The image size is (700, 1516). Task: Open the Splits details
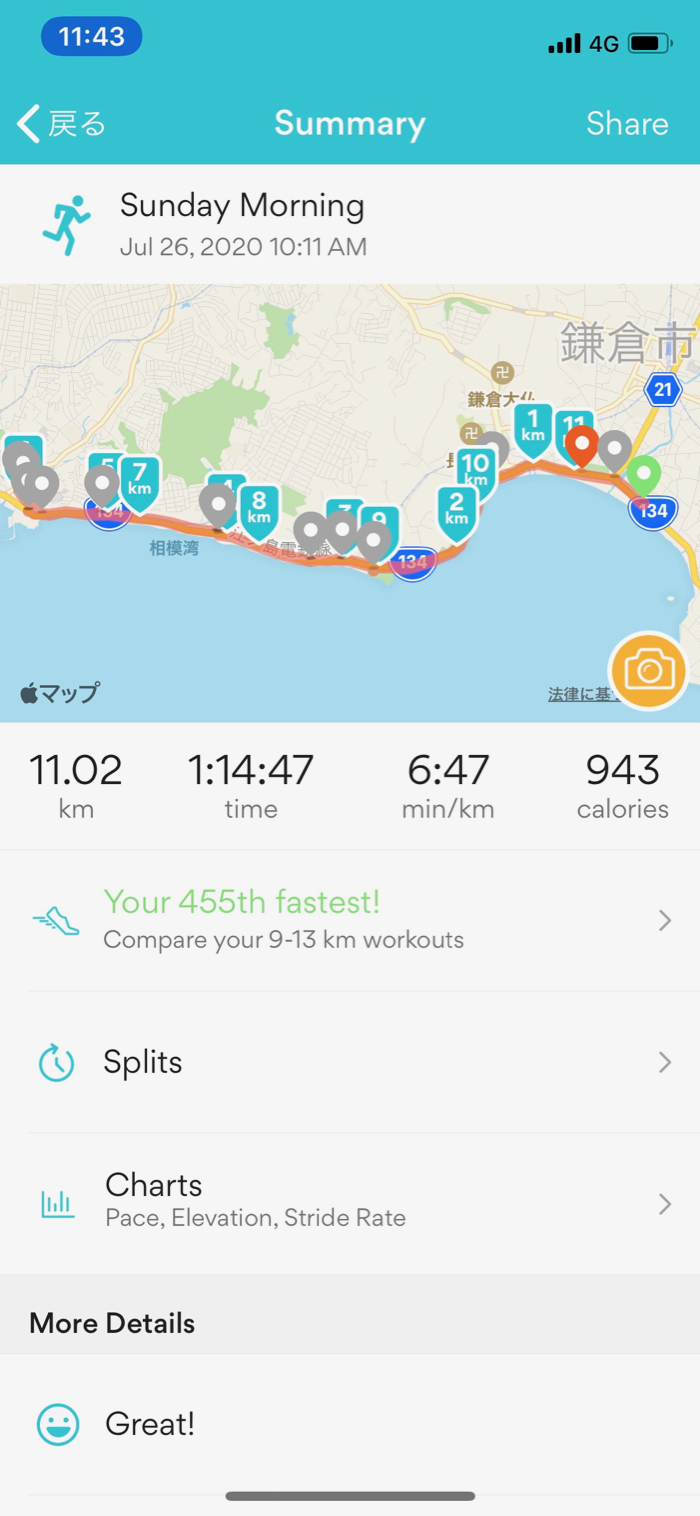[x=350, y=1062]
